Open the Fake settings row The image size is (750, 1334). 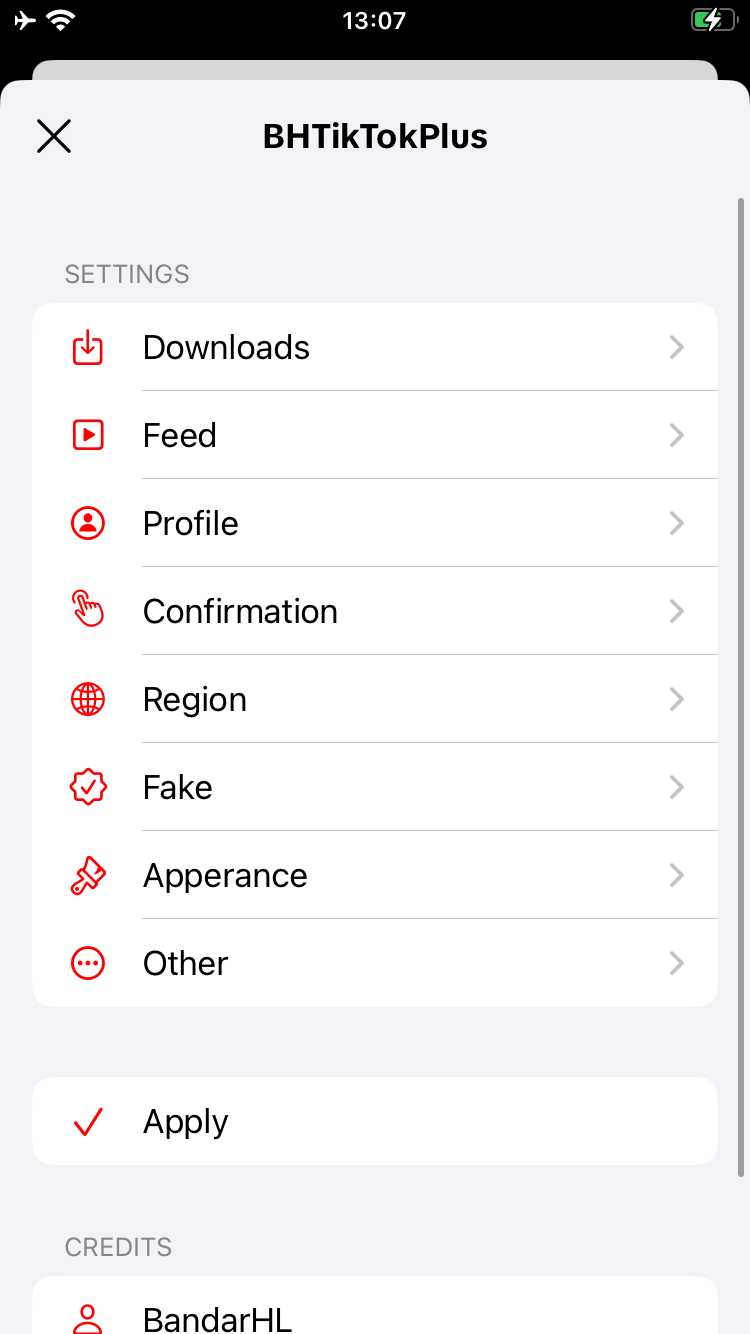click(x=375, y=787)
